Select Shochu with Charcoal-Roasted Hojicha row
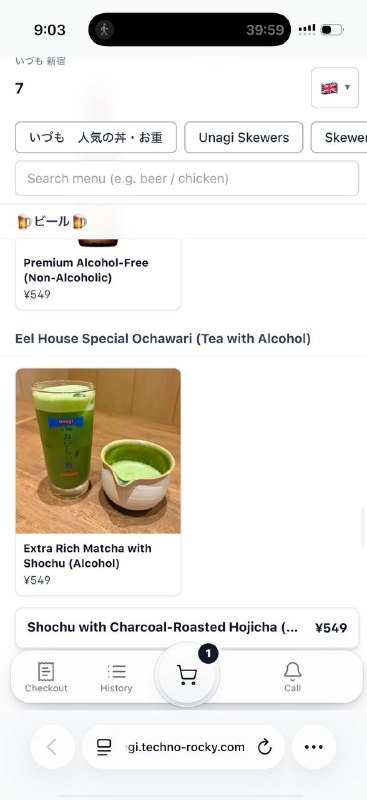The width and height of the screenshot is (367, 800). (x=187, y=628)
